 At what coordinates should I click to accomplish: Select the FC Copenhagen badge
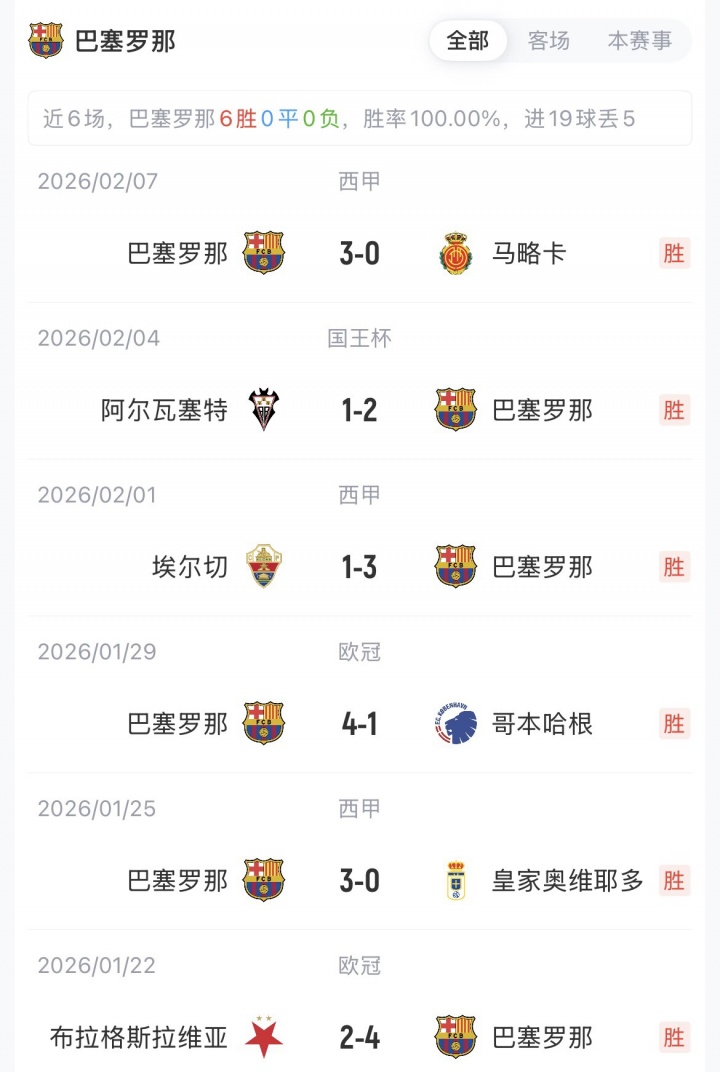click(x=457, y=723)
